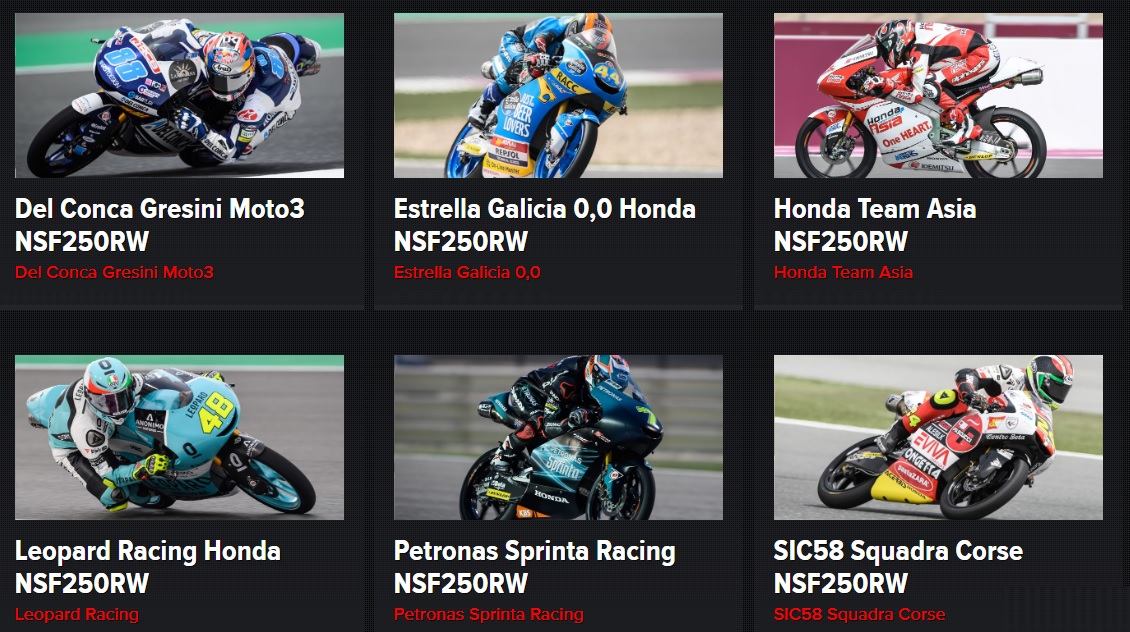Open the Honda Team Asia NSF250RW card
This screenshot has height=632, width=1130.
875,224
